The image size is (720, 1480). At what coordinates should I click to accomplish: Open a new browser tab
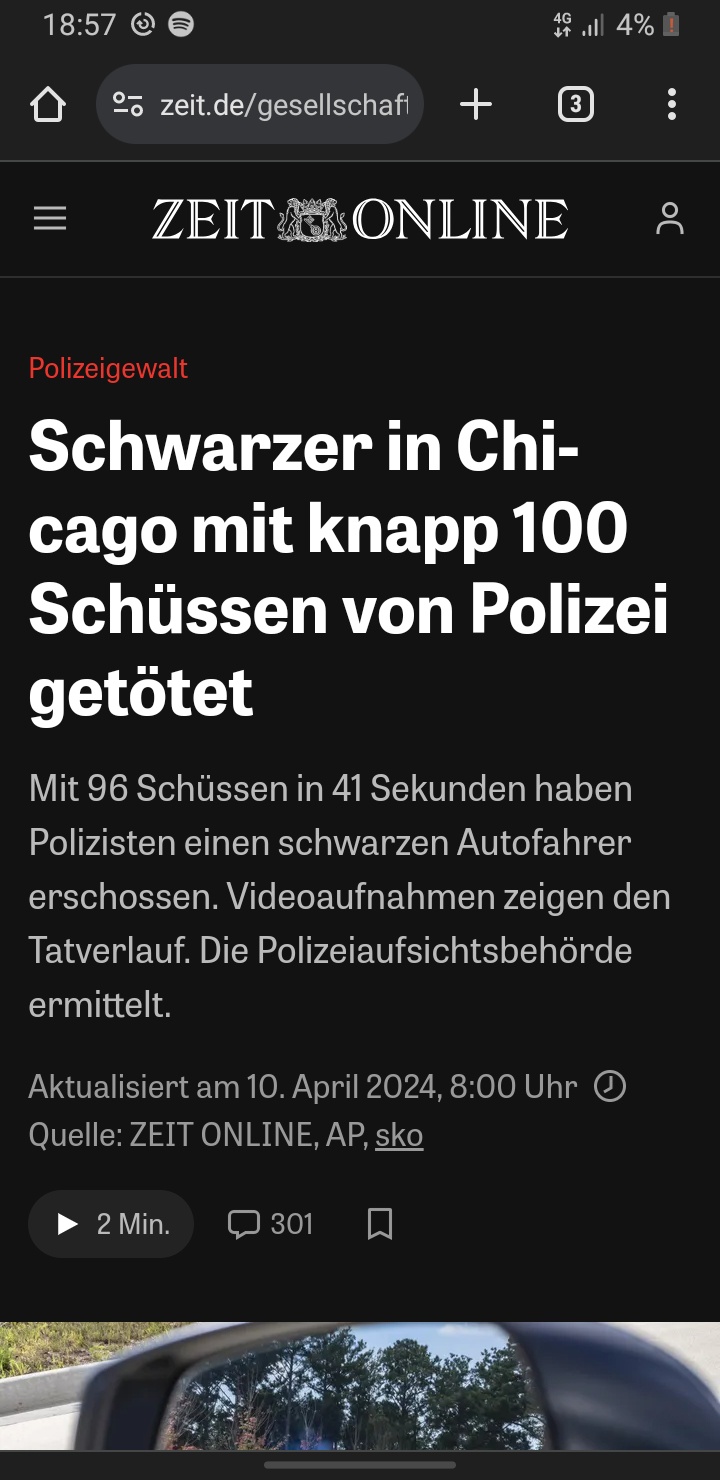pos(476,104)
